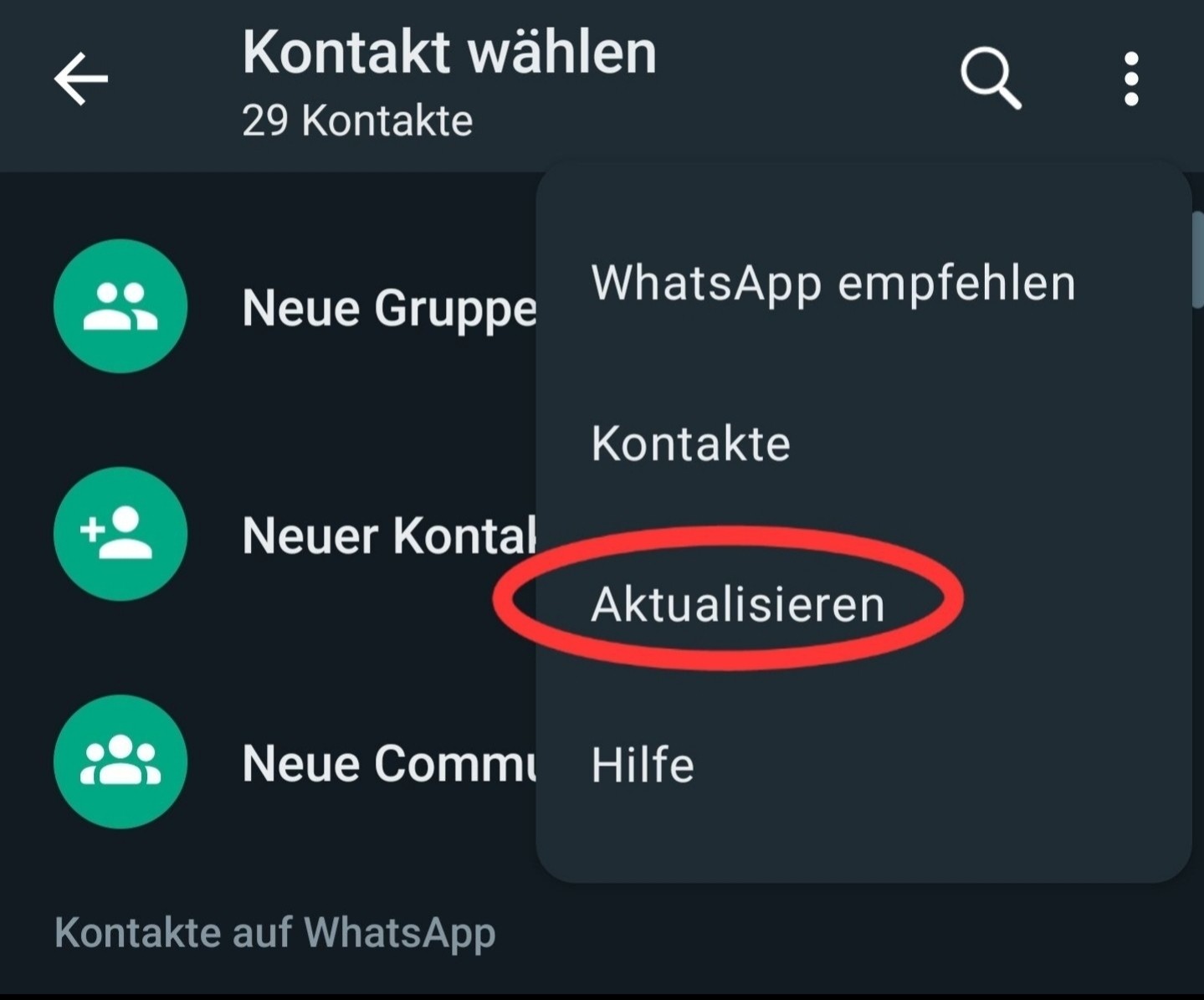Go back with the arrow icon
Viewport: 1204px width, 1000px height.
(x=81, y=79)
